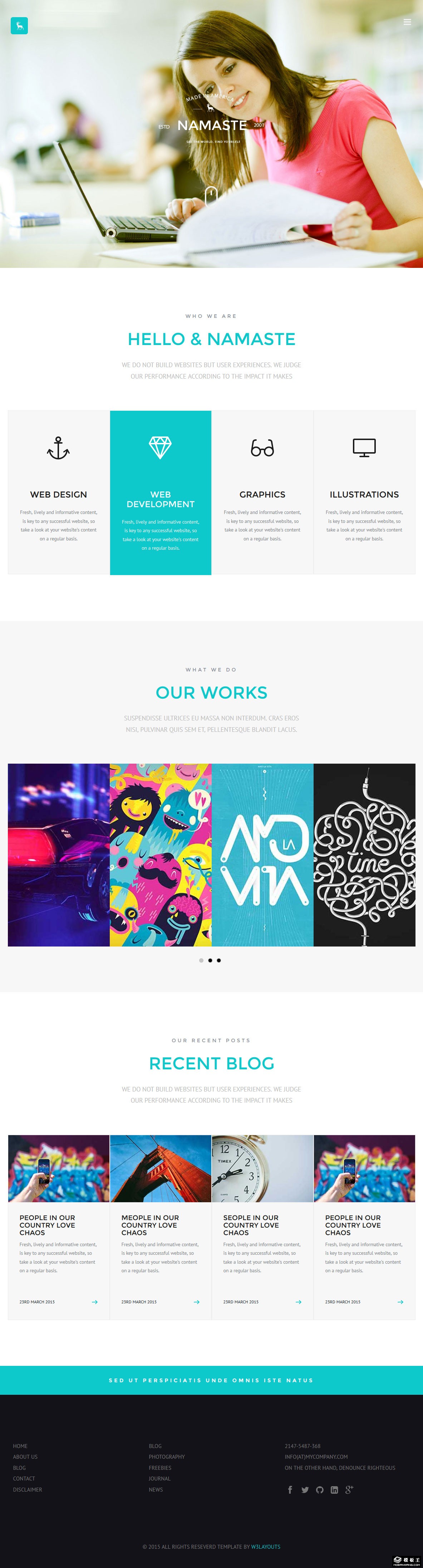Go to Contact from the footer
Screen dimensions: 423x1568
pos(24,1478)
